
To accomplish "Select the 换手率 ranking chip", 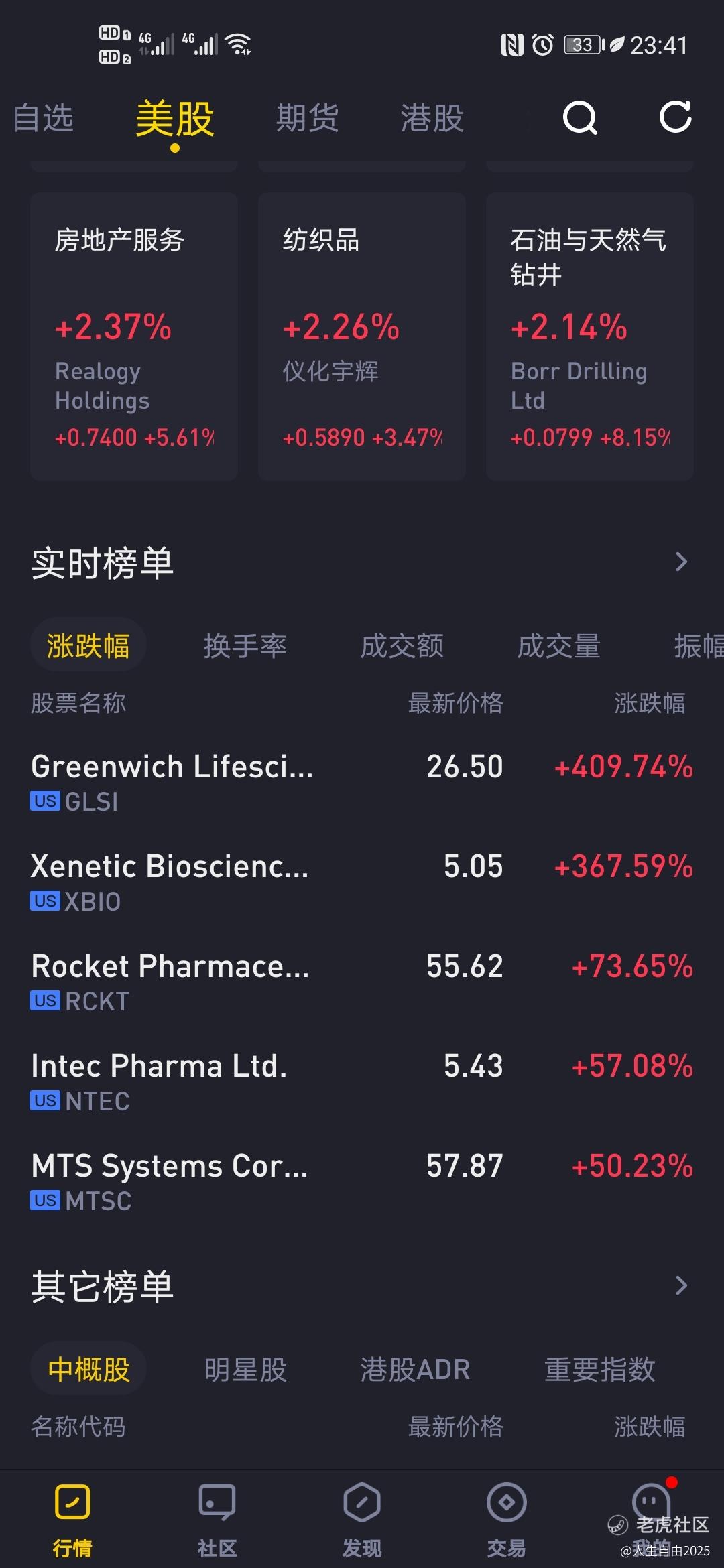I will coord(245,646).
